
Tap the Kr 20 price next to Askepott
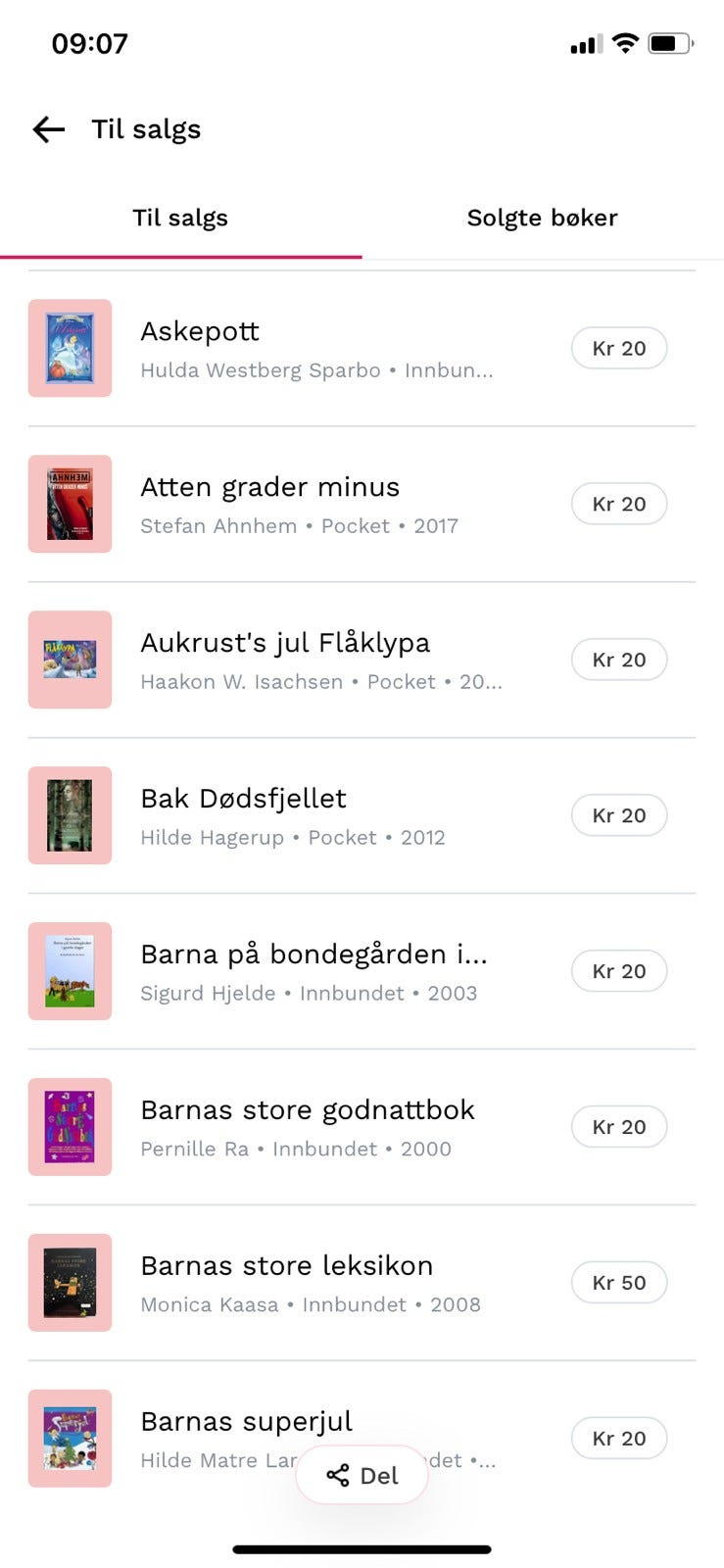click(x=618, y=348)
